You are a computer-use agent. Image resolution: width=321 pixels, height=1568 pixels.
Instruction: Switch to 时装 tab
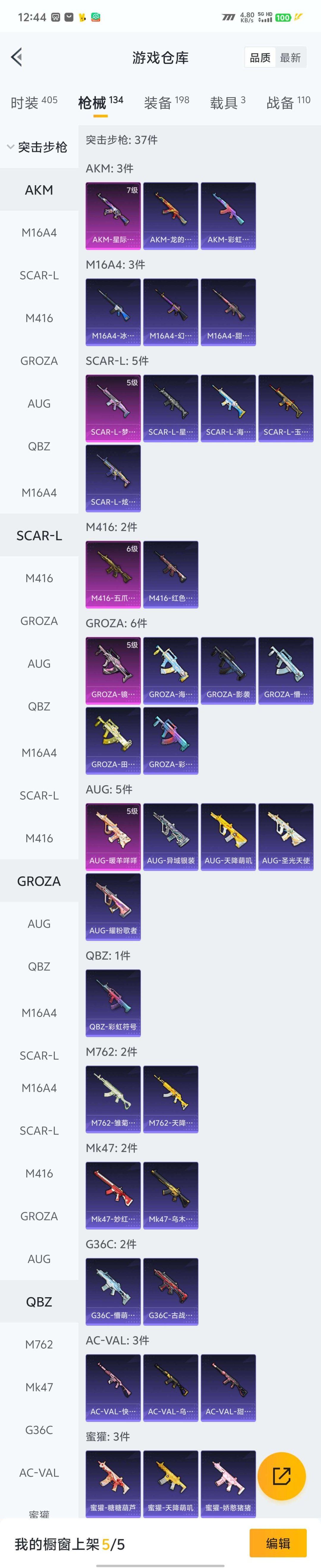[x=34, y=102]
